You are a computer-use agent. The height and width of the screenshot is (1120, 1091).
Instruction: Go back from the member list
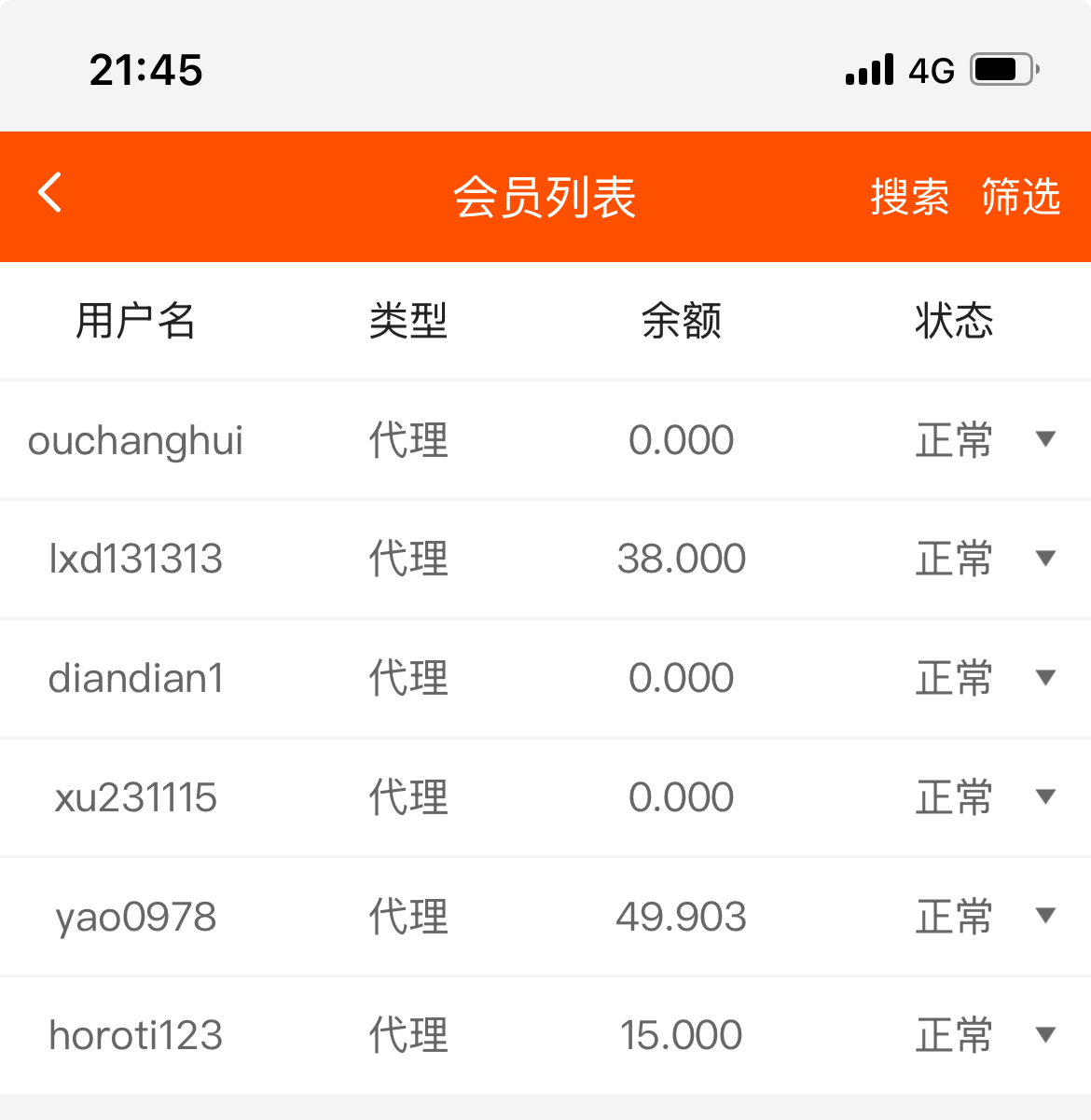pyautogui.click(x=50, y=193)
